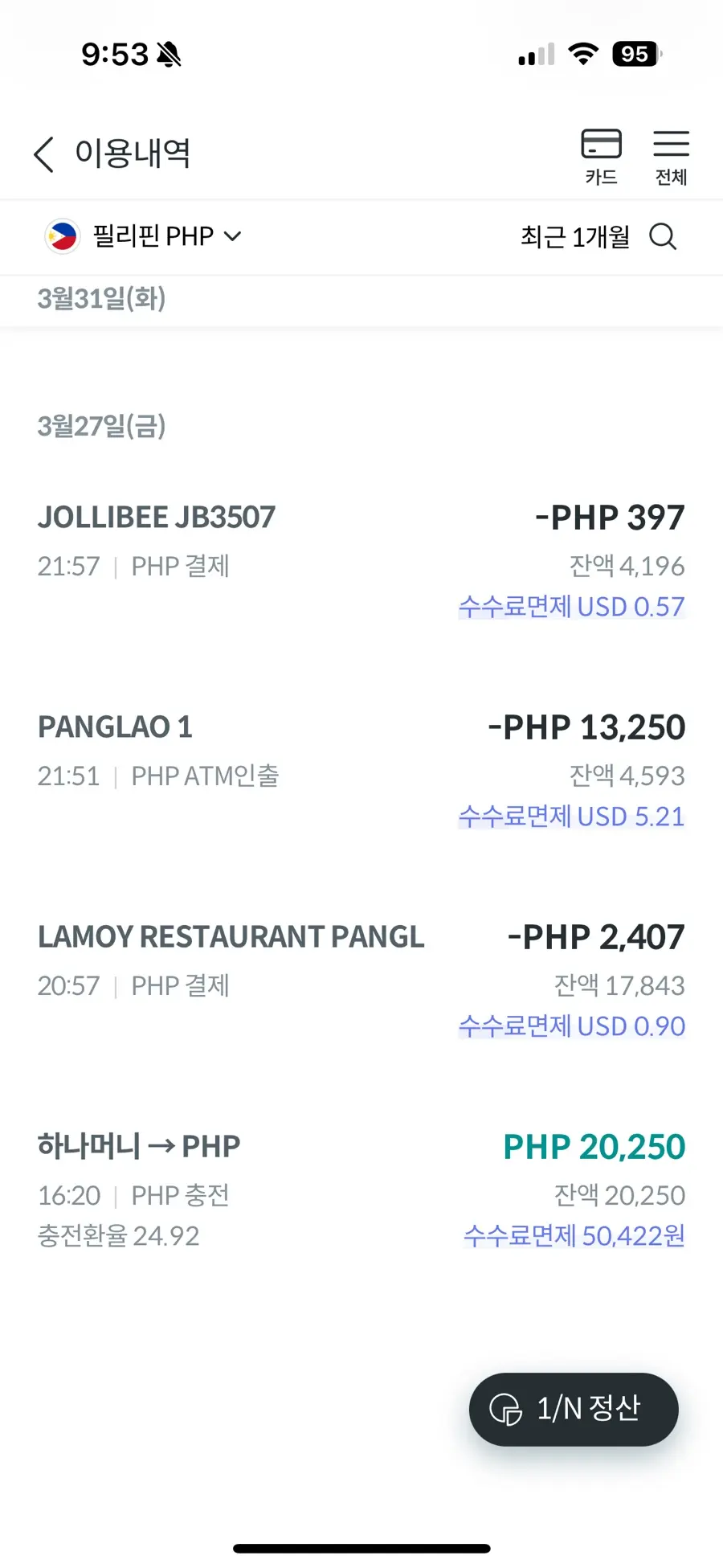Go back from 이용내역 screen

click(x=44, y=154)
